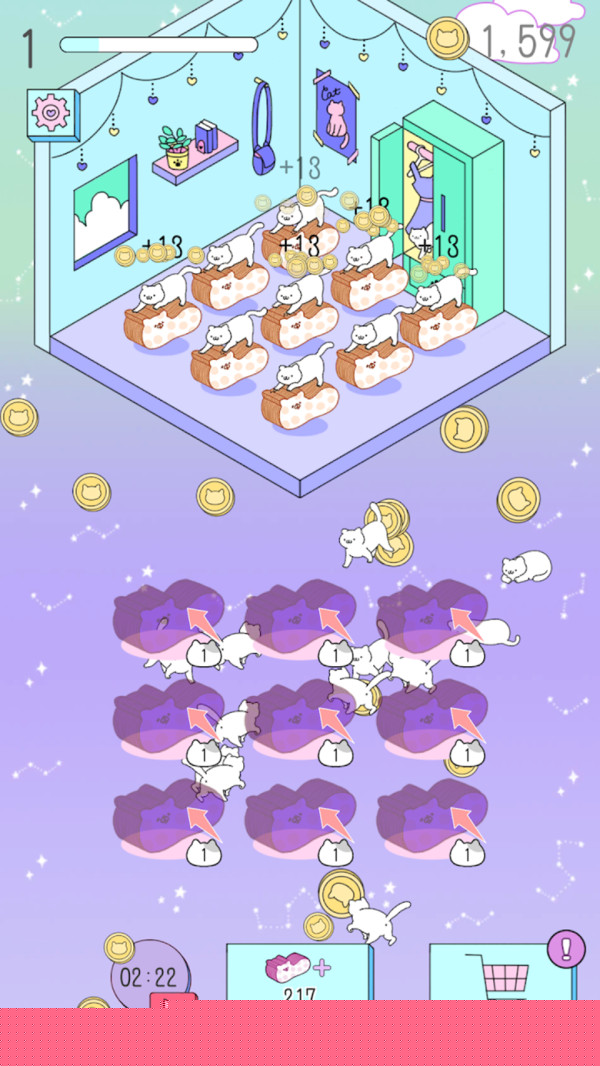Open the settings gear with heart

(x=50, y=114)
